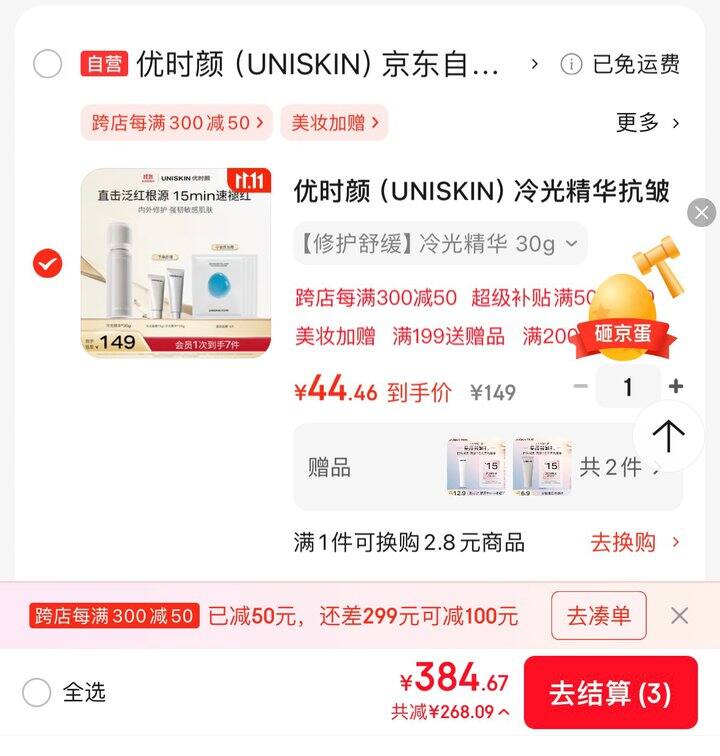The width and height of the screenshot is (720, 756).
Task: Open the 美妆加赠 promotion chip
Action: [x=334, y=123]
